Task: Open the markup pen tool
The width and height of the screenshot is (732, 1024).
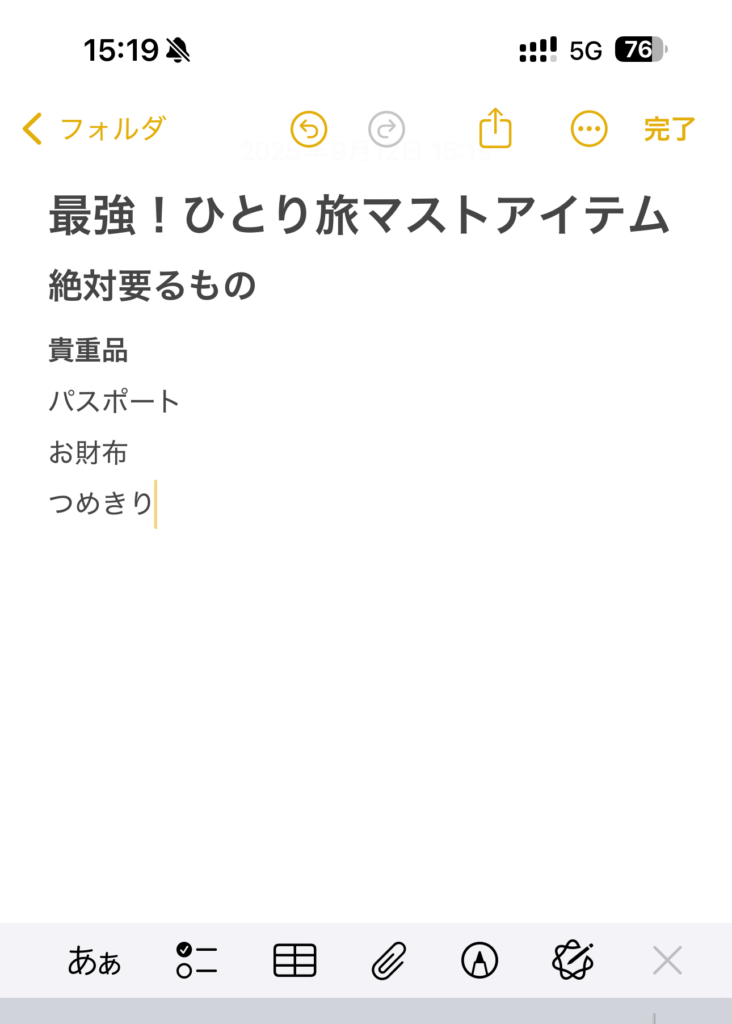Action: click(480, 961)
